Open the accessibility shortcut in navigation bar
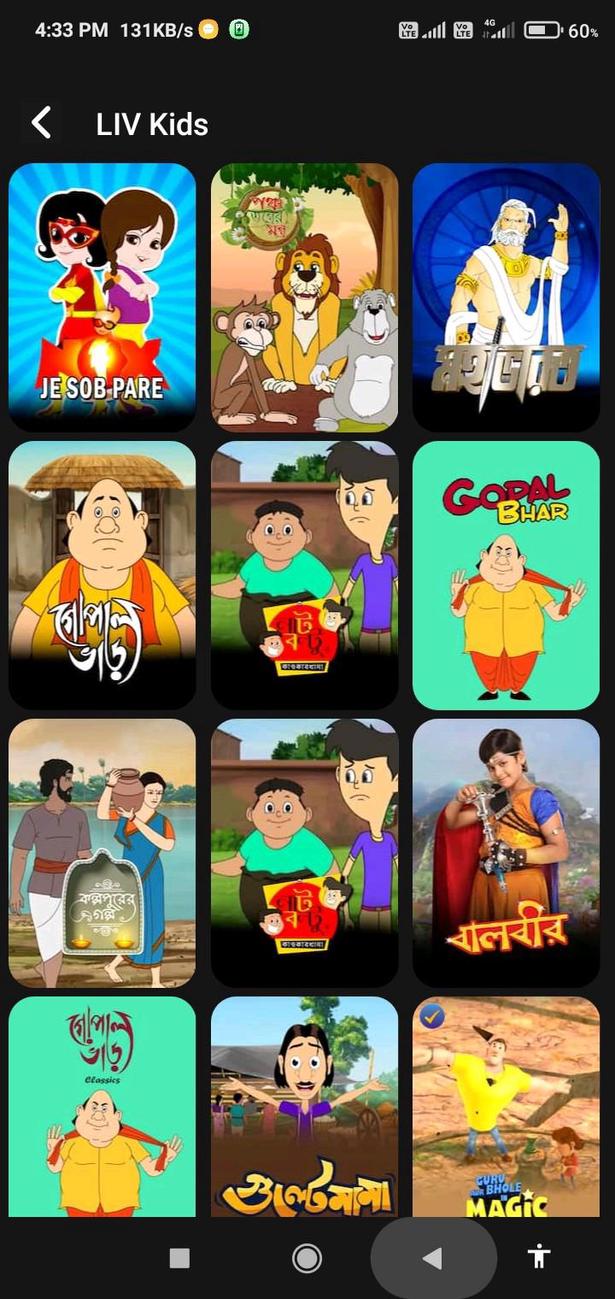 pyautogui.click(x=540, y=1258)
